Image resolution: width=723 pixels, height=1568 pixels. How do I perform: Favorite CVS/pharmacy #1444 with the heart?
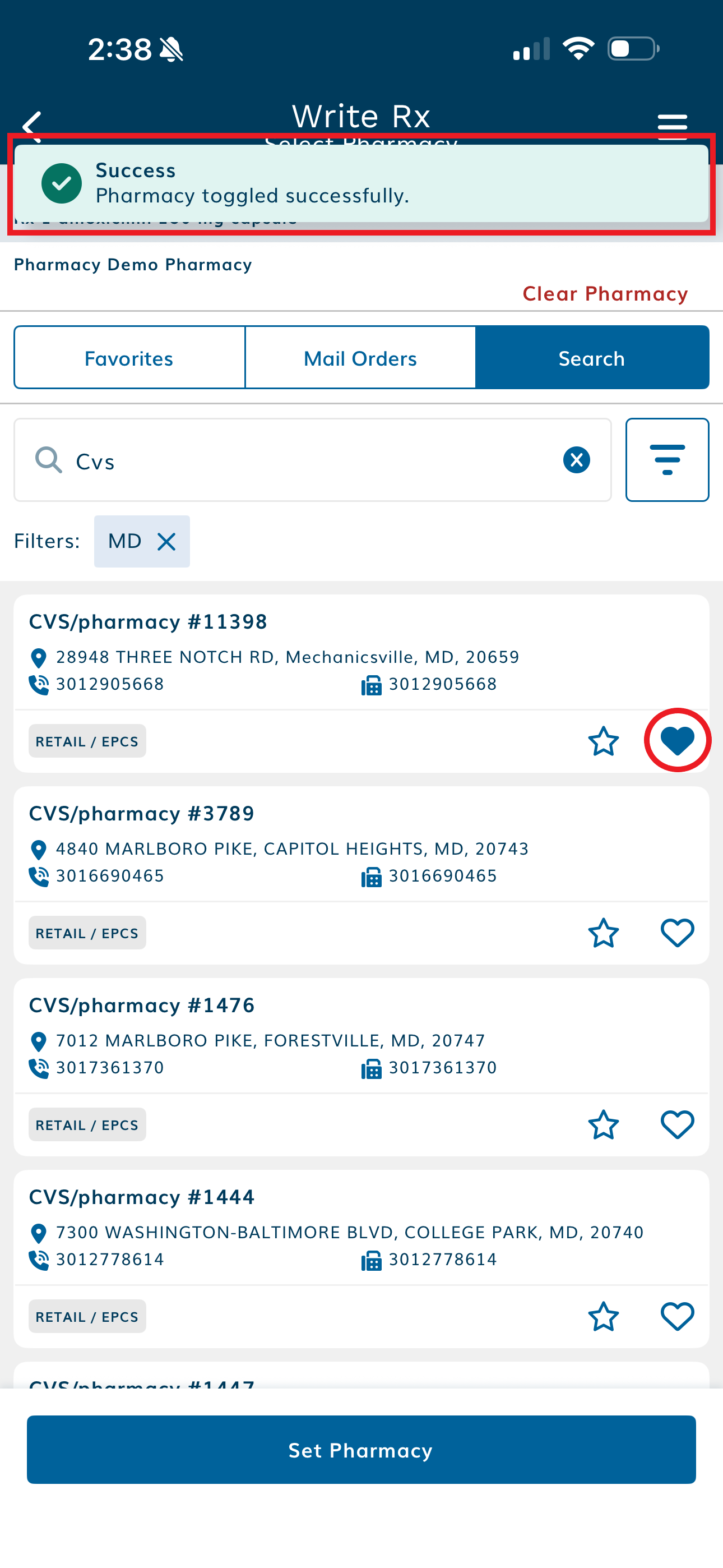[678, 1317]
